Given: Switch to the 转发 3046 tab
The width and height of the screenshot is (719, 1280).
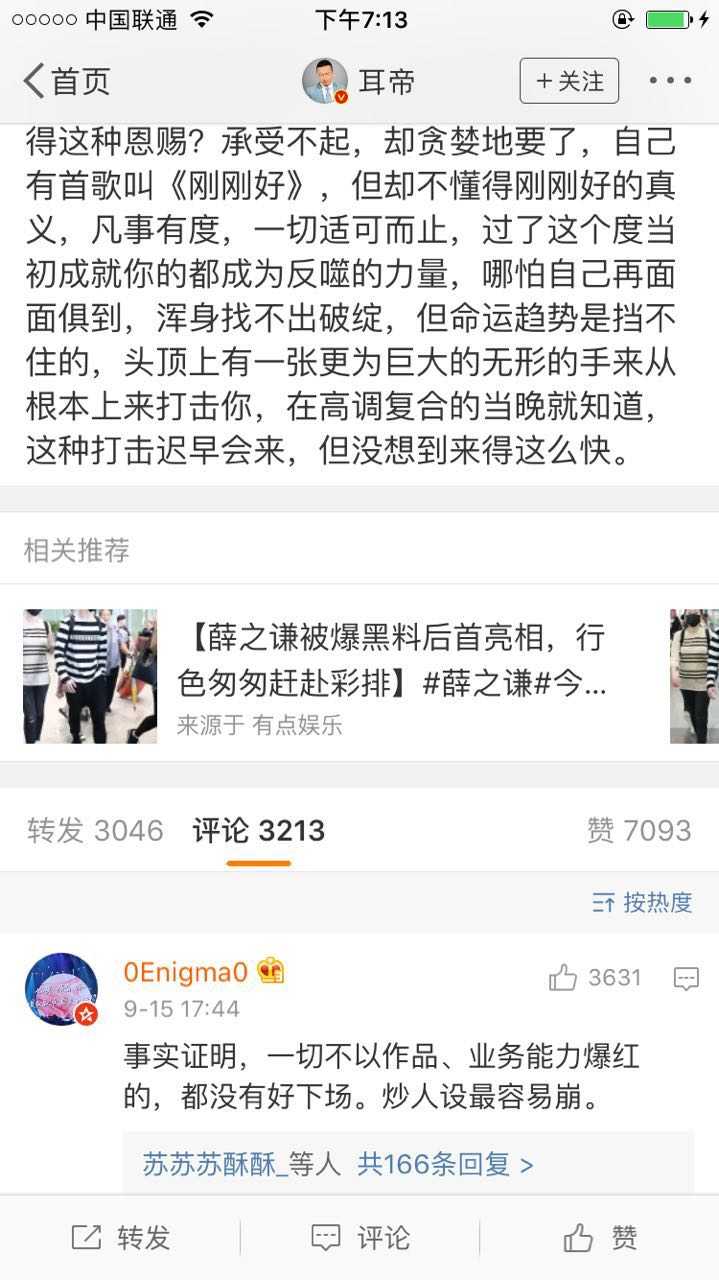Looking at the screenshot, I should [95, 830].
